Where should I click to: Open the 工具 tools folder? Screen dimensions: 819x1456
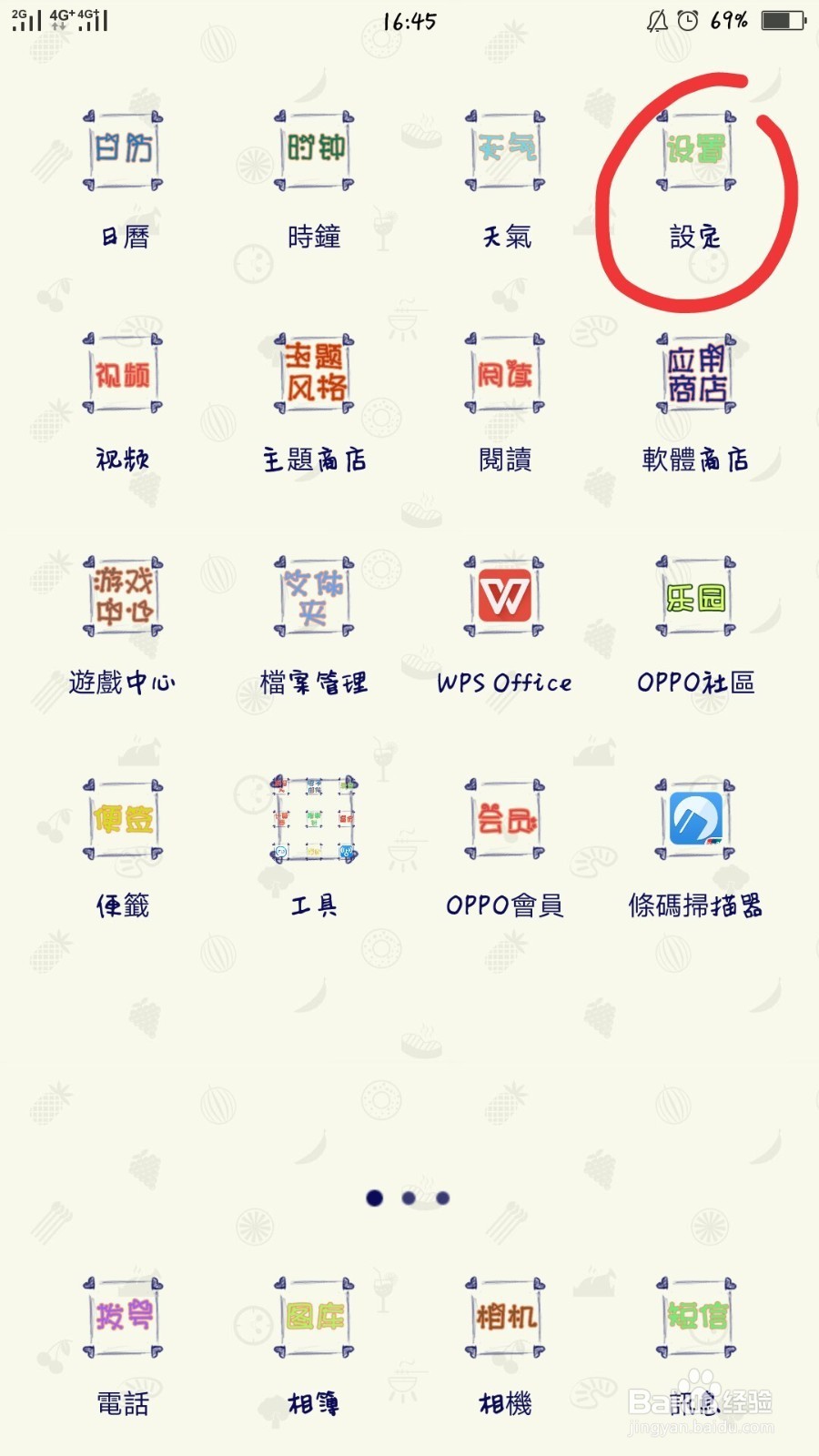tap(314, 819)
